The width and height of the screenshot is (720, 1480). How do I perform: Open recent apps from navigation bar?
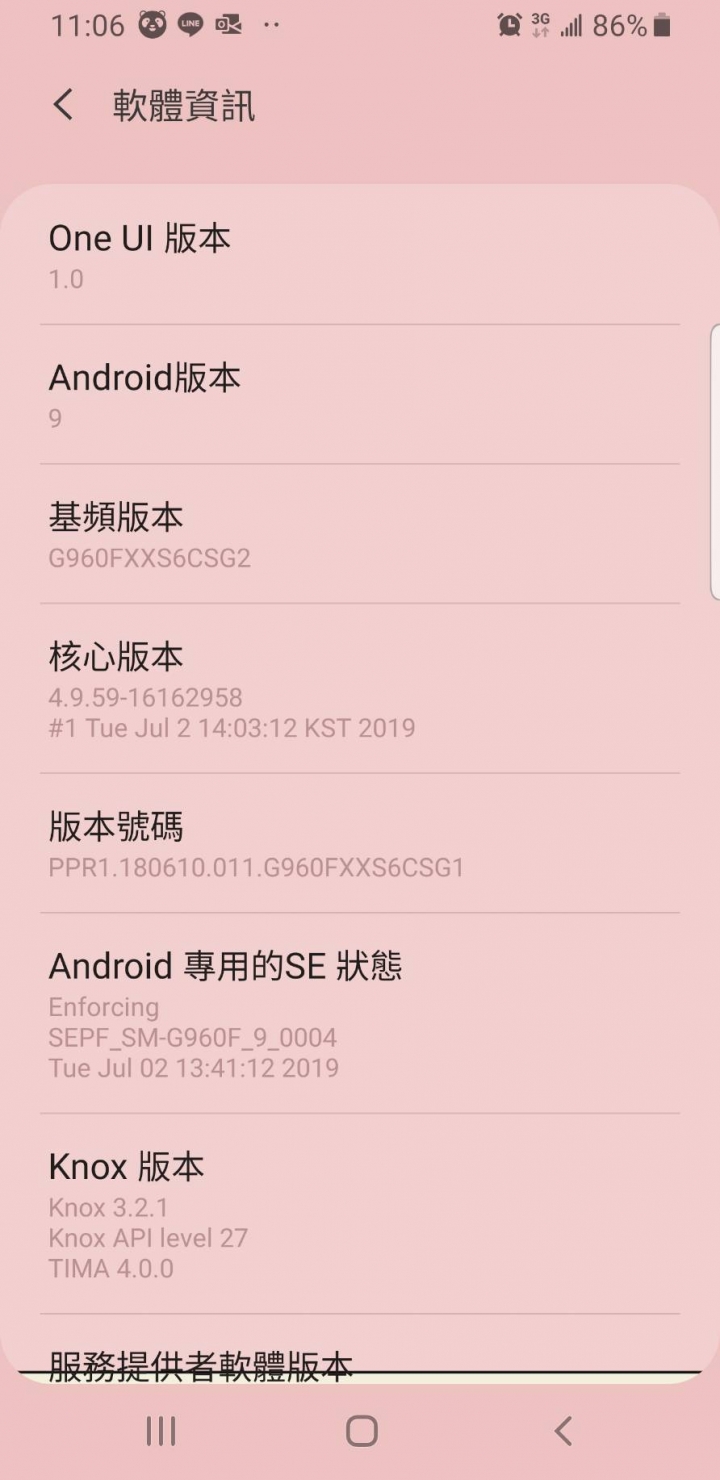point(161,1431)
